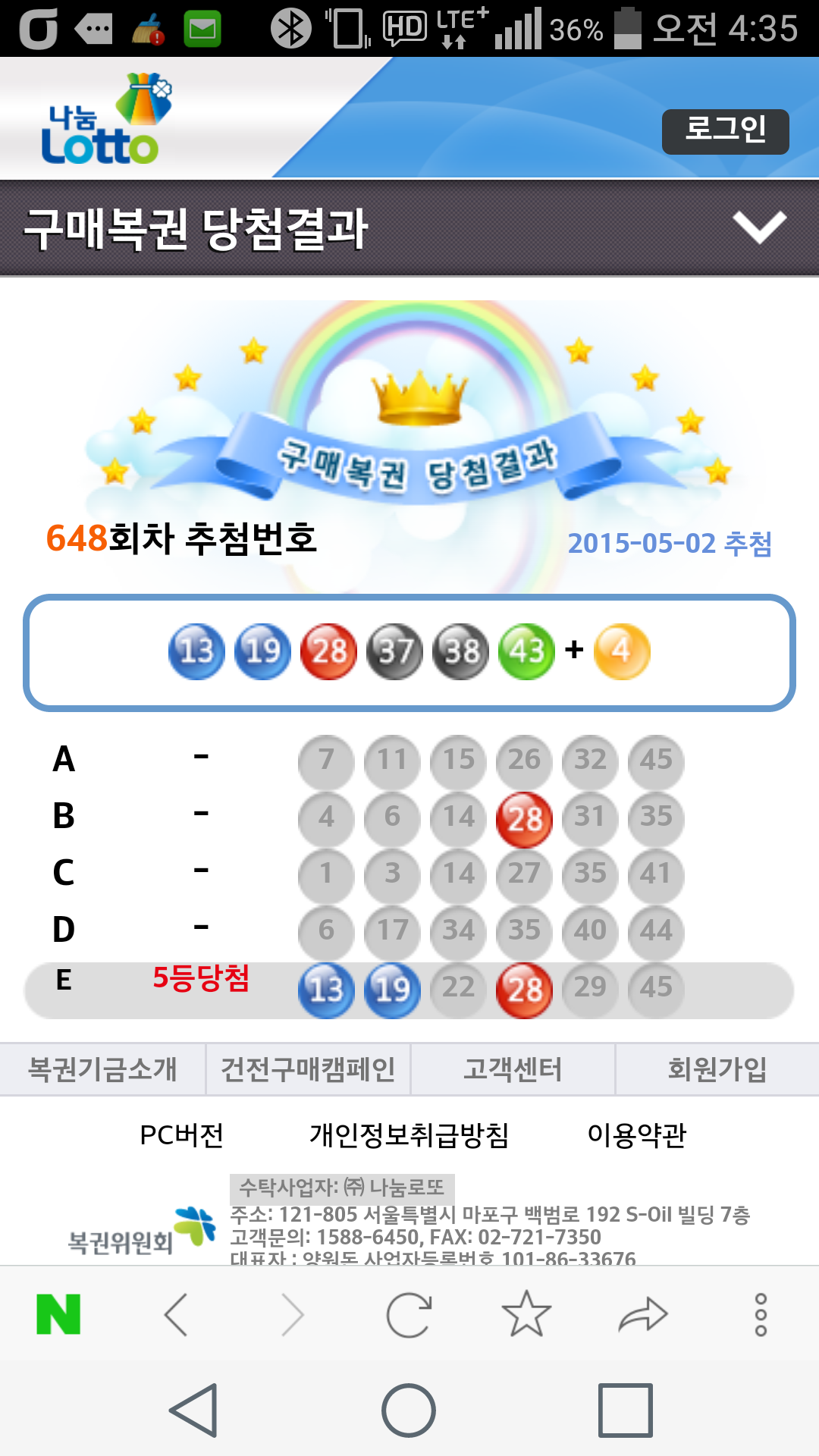View 개인정보취급방침 privacy policy
The height and width of the screenshot is (1456, 819).
coord(409,1135)
